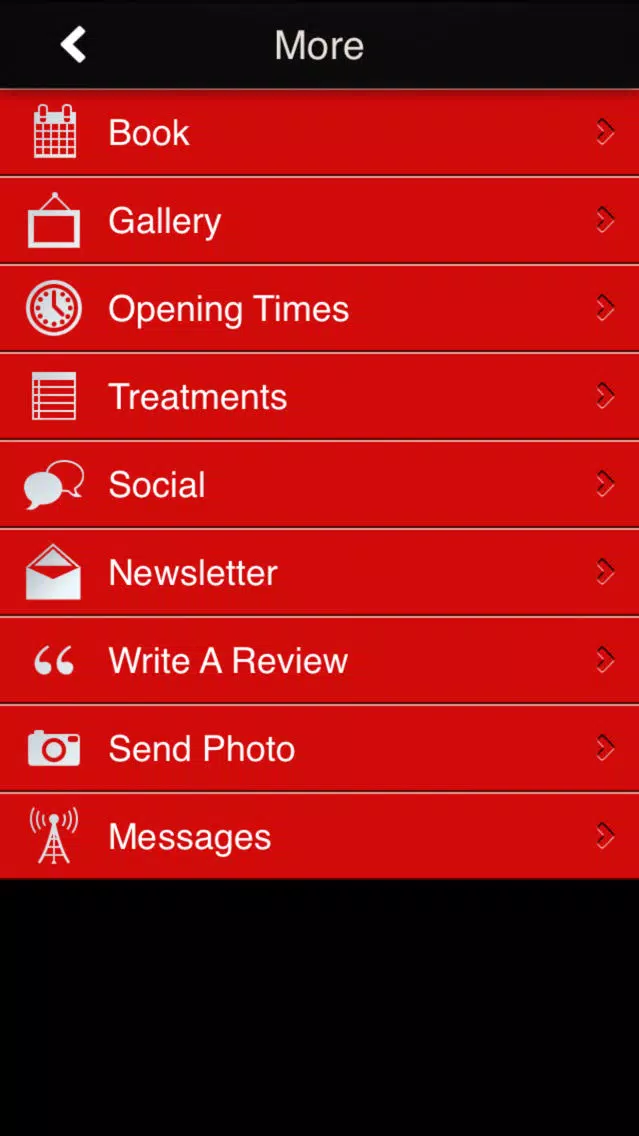
Task: Open Messages
Action: point(319,837)
